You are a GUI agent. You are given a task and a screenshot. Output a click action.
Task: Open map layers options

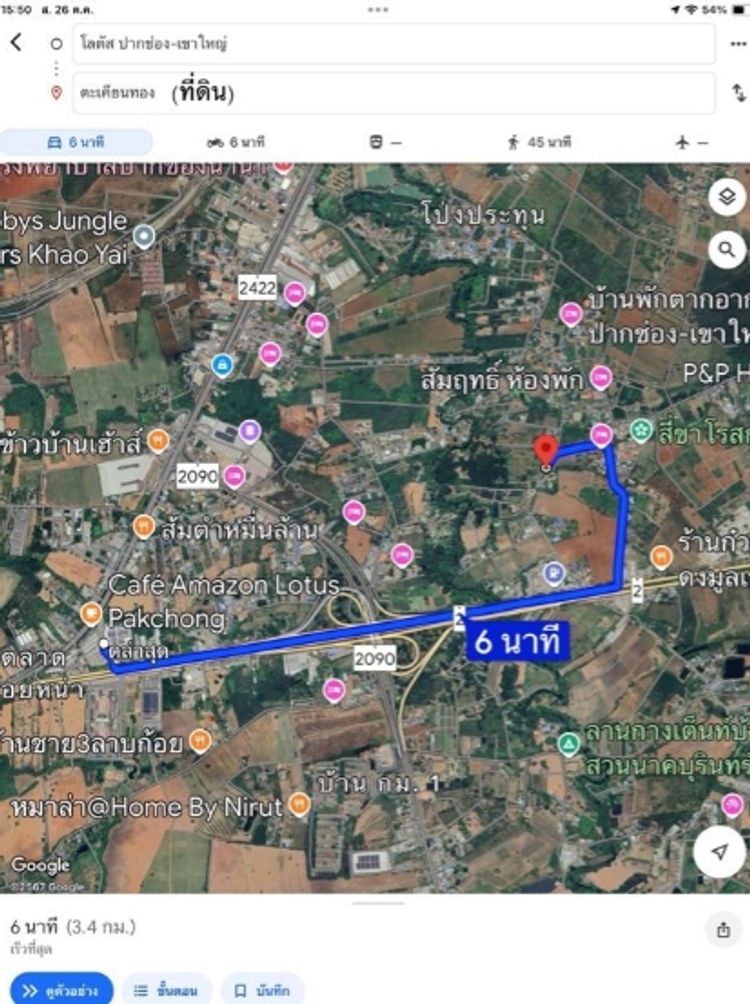(727, 197)
